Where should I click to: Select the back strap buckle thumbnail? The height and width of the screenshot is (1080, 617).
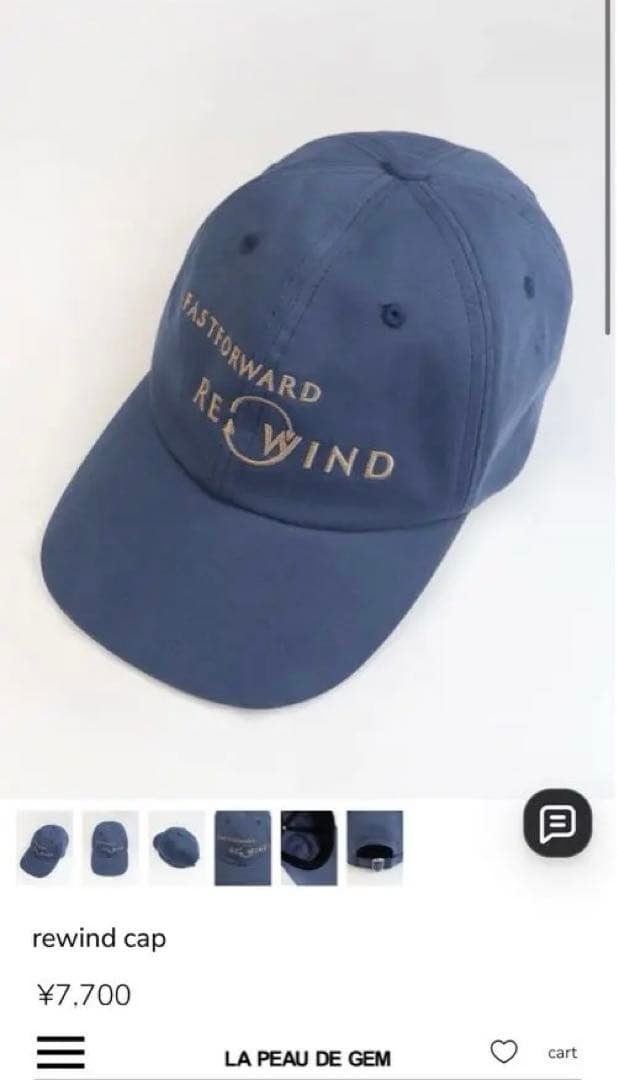click(375, 848)
